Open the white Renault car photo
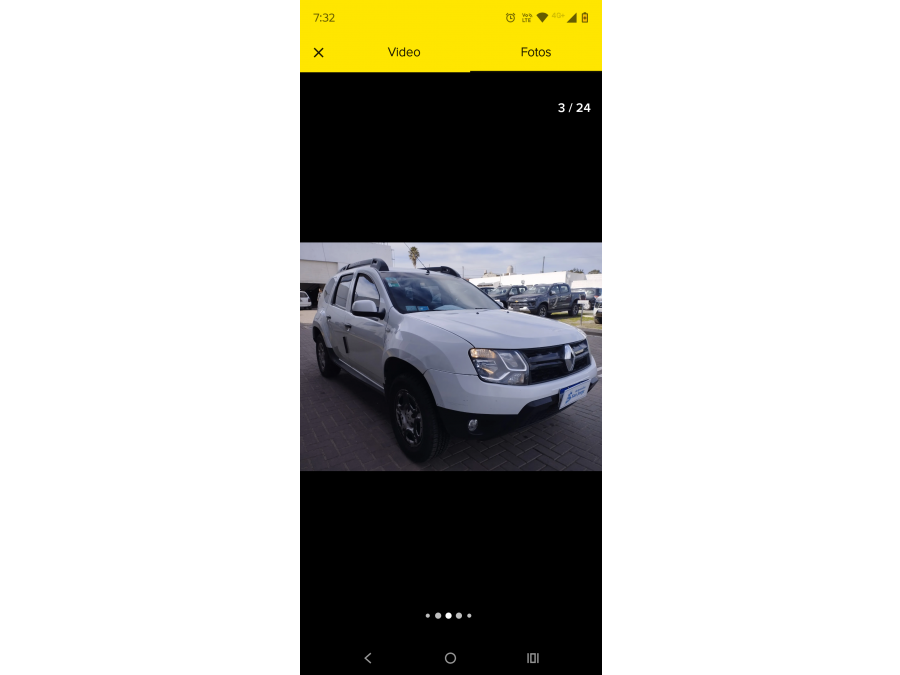This screenshot has height=675, width=900. (450, 356)
